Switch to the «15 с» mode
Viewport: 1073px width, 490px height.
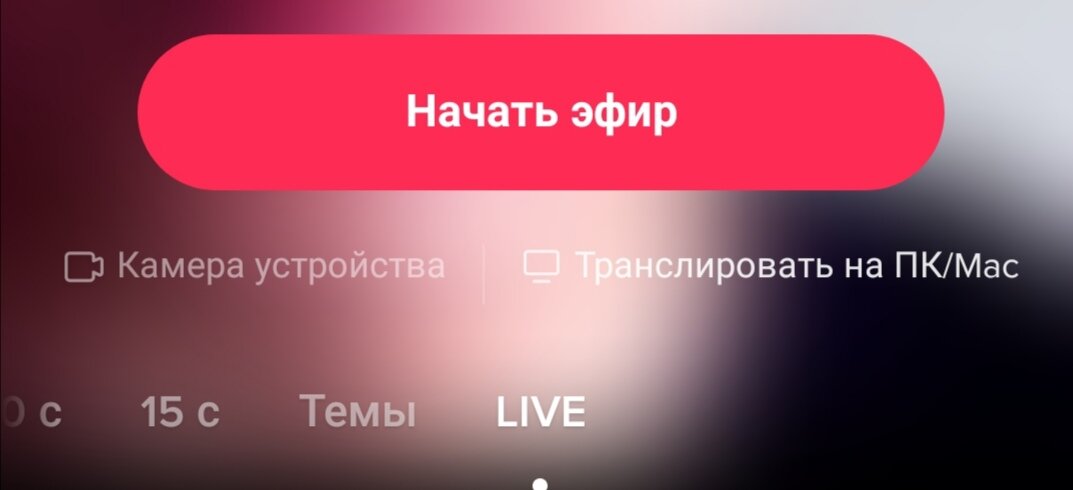coord(180,412)
